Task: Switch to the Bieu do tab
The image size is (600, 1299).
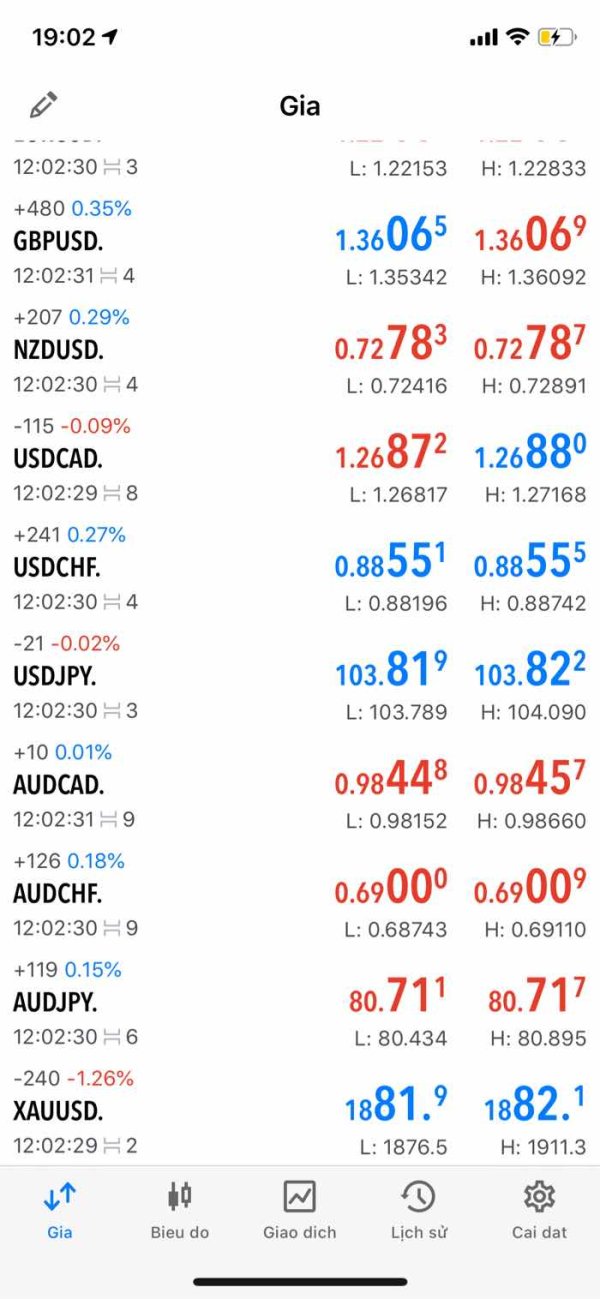Action: (180, 1210)
